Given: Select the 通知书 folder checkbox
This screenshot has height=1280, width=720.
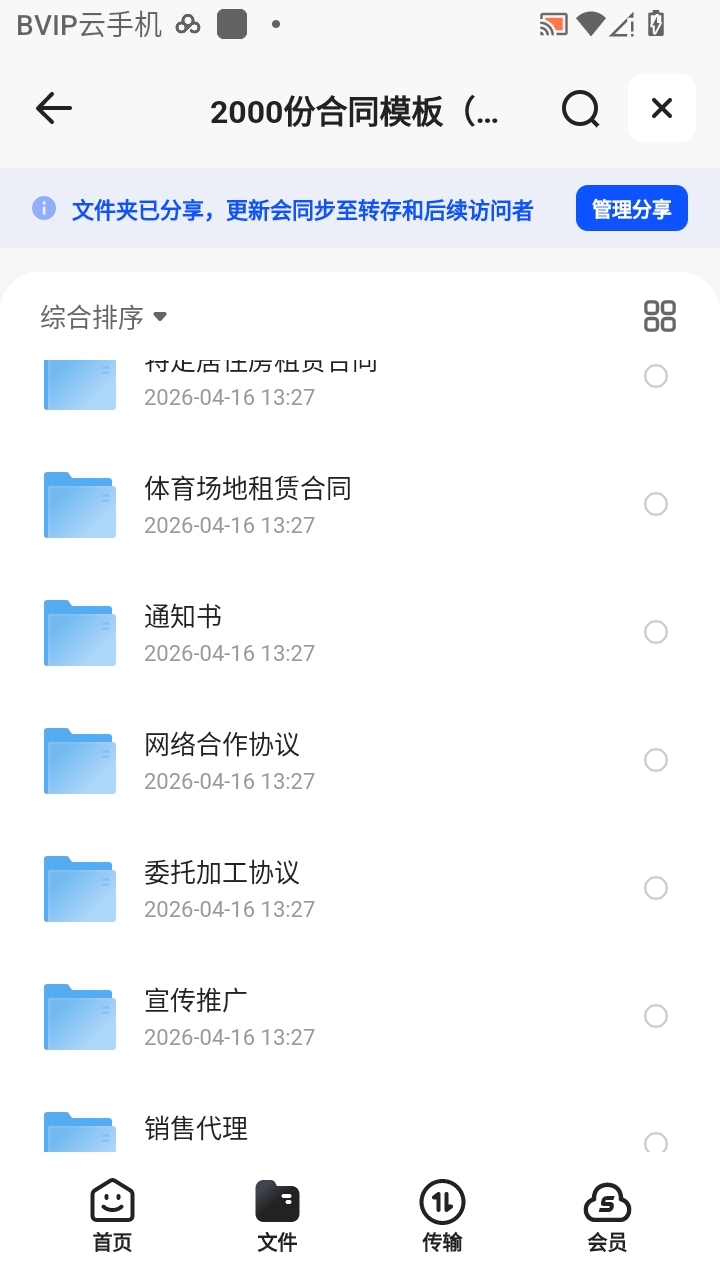Looking at the screenshot, I should (x=655, y=632).
